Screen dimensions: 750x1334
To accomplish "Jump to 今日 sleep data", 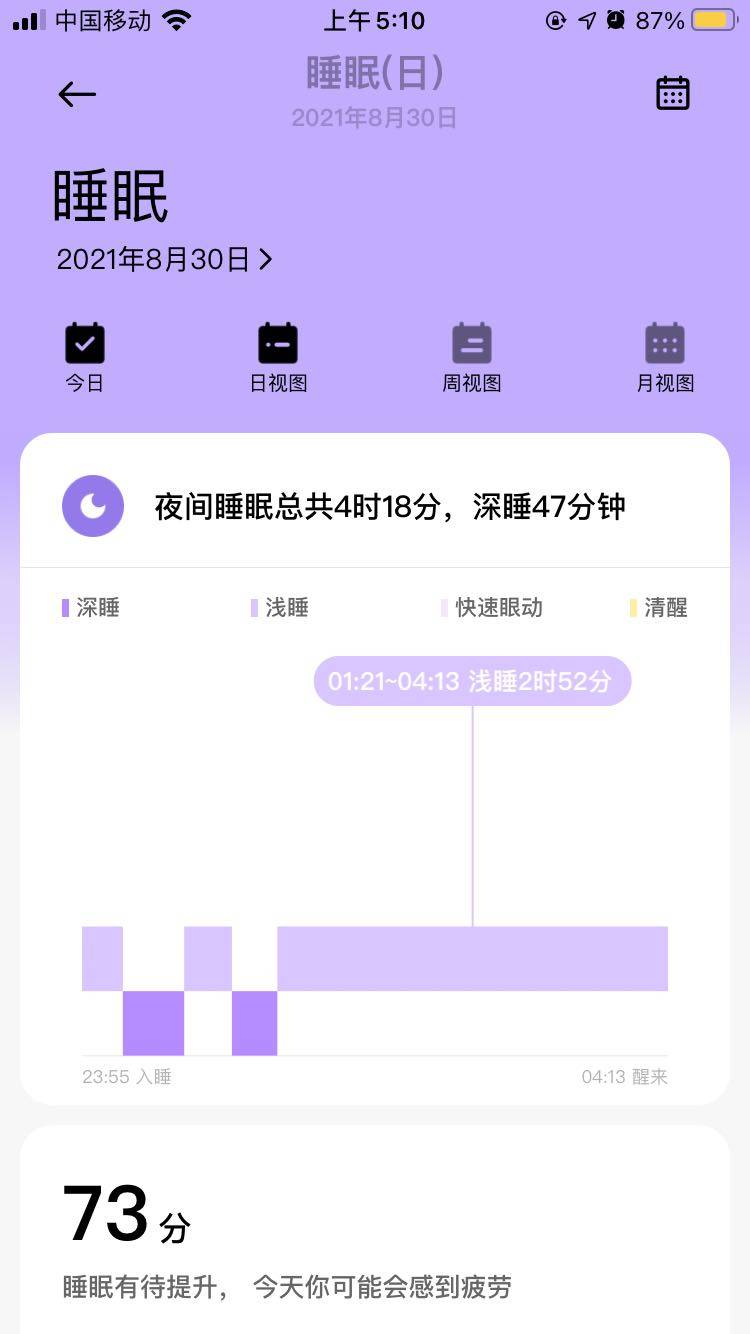I will (85, 357).
